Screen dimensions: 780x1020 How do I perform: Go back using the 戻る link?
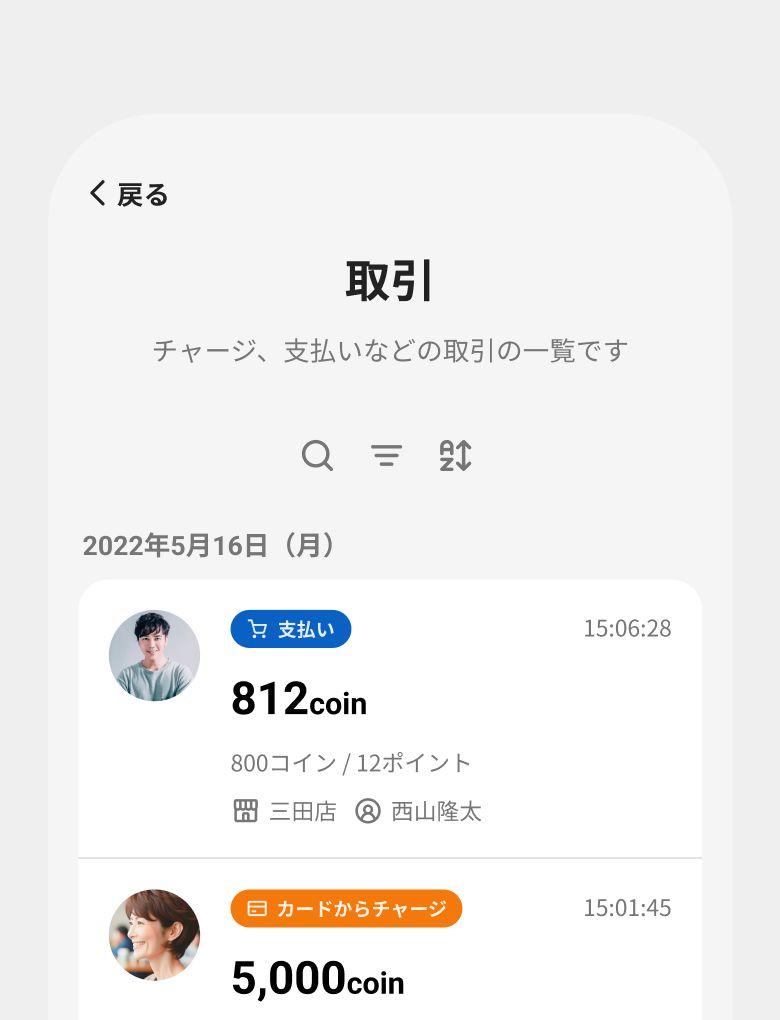coord(143,192)
